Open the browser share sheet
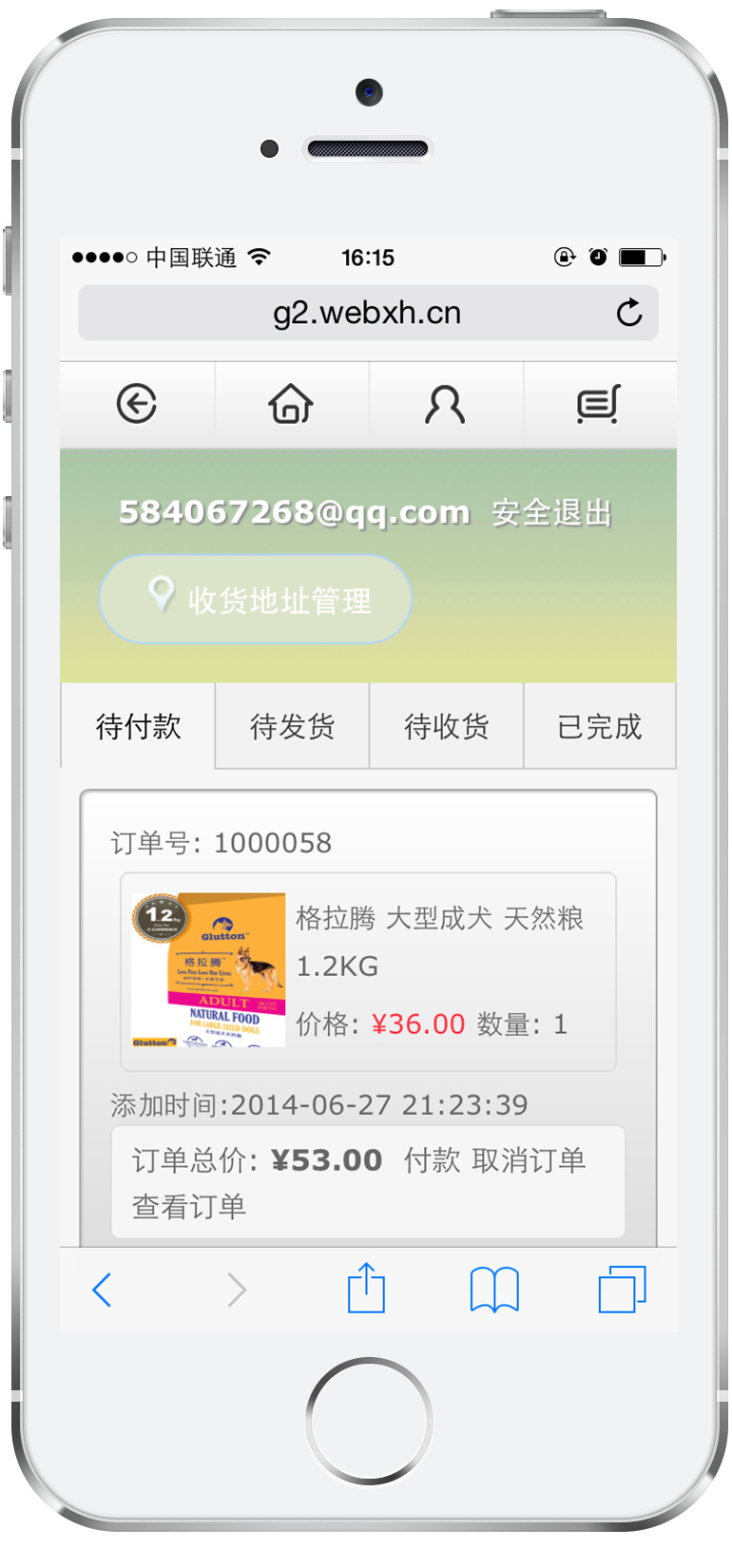The height and width of the screenshot is (1568, 732). 366,1290
